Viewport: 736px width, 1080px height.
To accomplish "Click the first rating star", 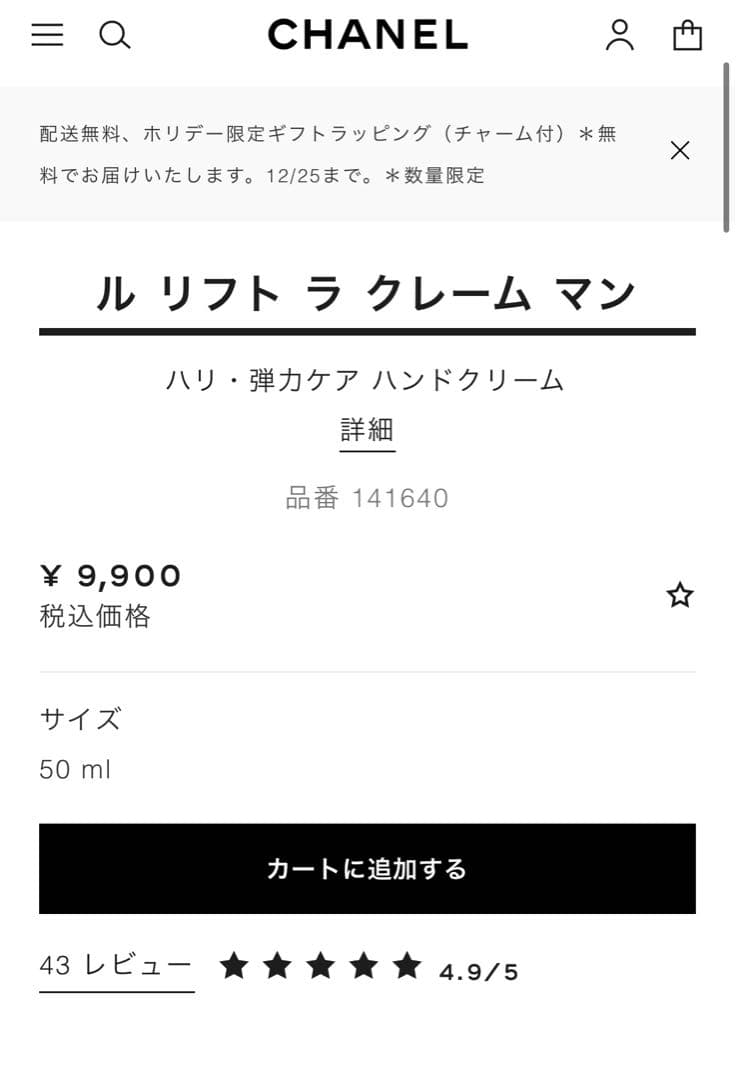I will [x=234, y=966].
